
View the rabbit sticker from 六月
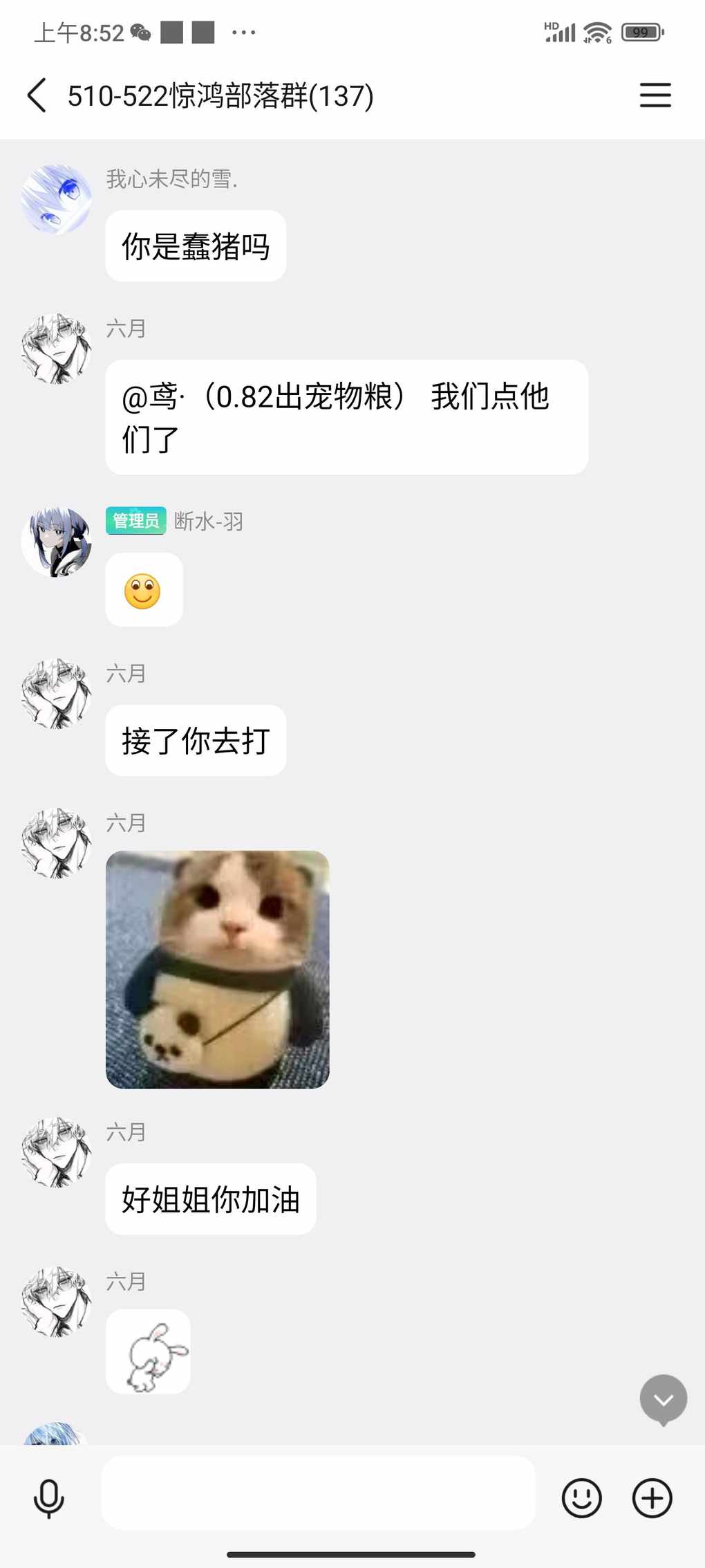coord(148,1352)
